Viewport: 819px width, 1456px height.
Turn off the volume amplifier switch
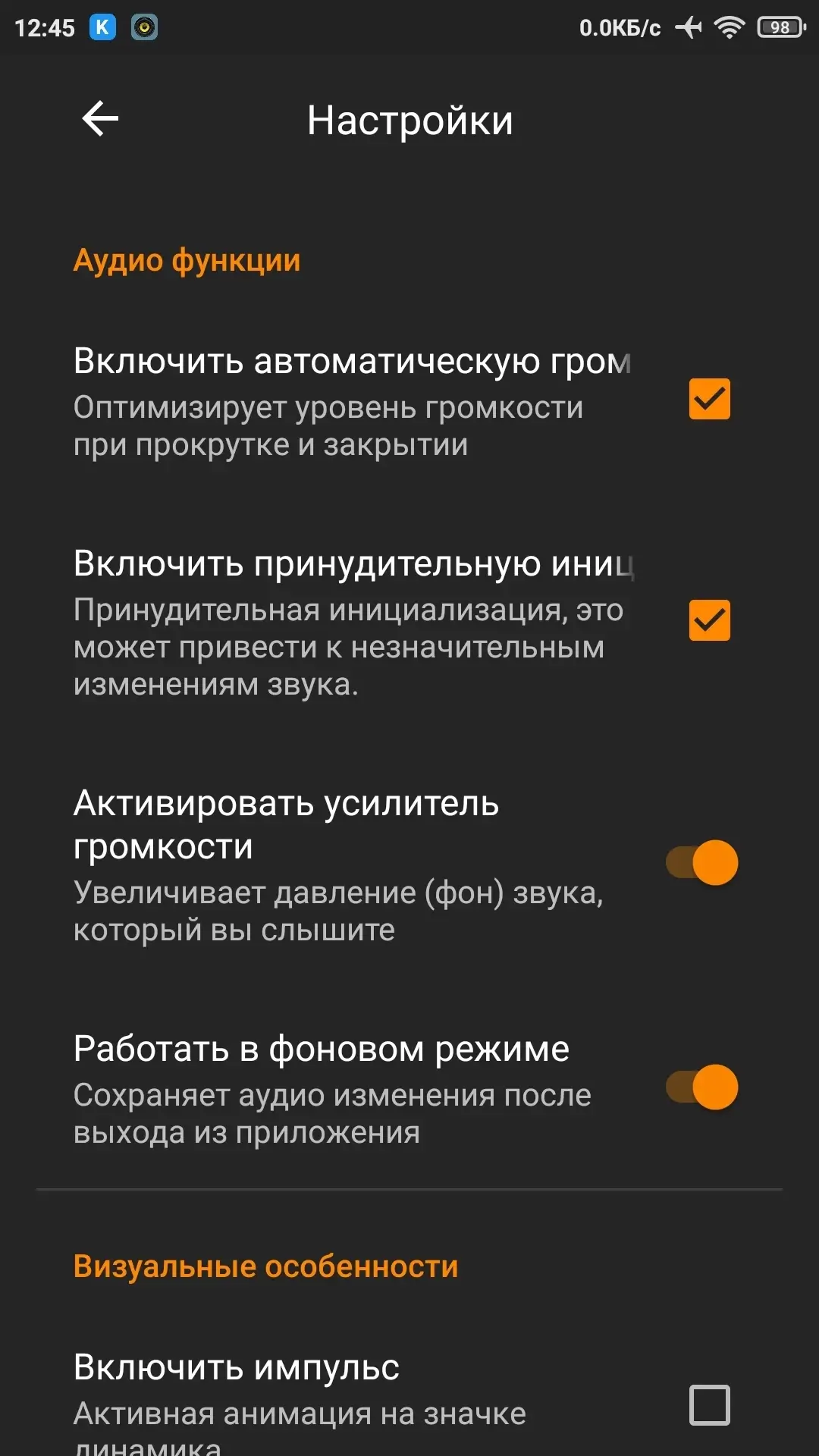click(702, 862)
